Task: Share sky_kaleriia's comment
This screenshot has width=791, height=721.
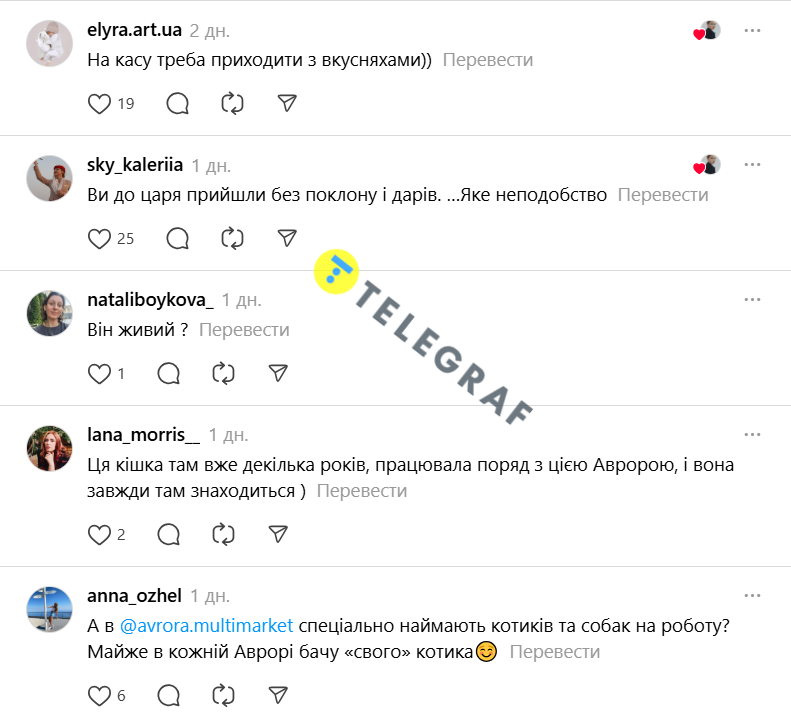Action: [287, 239]
